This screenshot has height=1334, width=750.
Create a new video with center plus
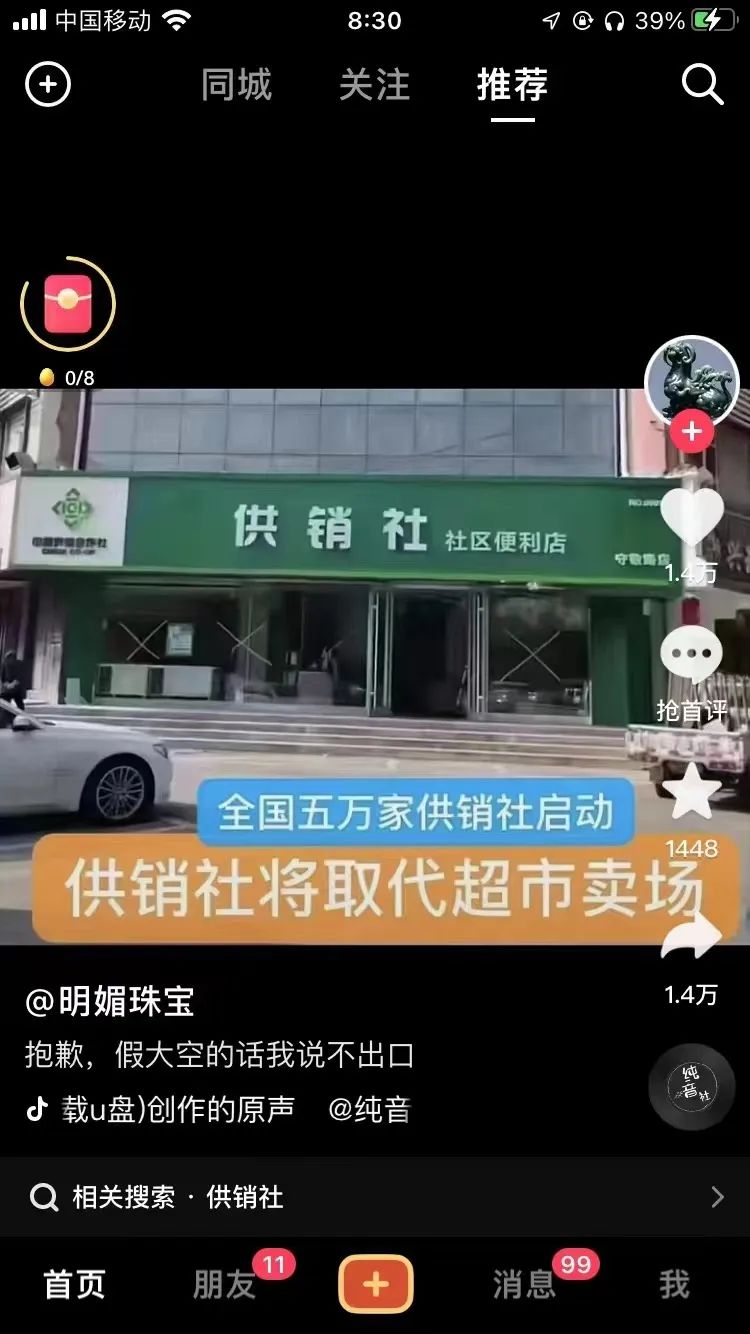point(375,1284)
